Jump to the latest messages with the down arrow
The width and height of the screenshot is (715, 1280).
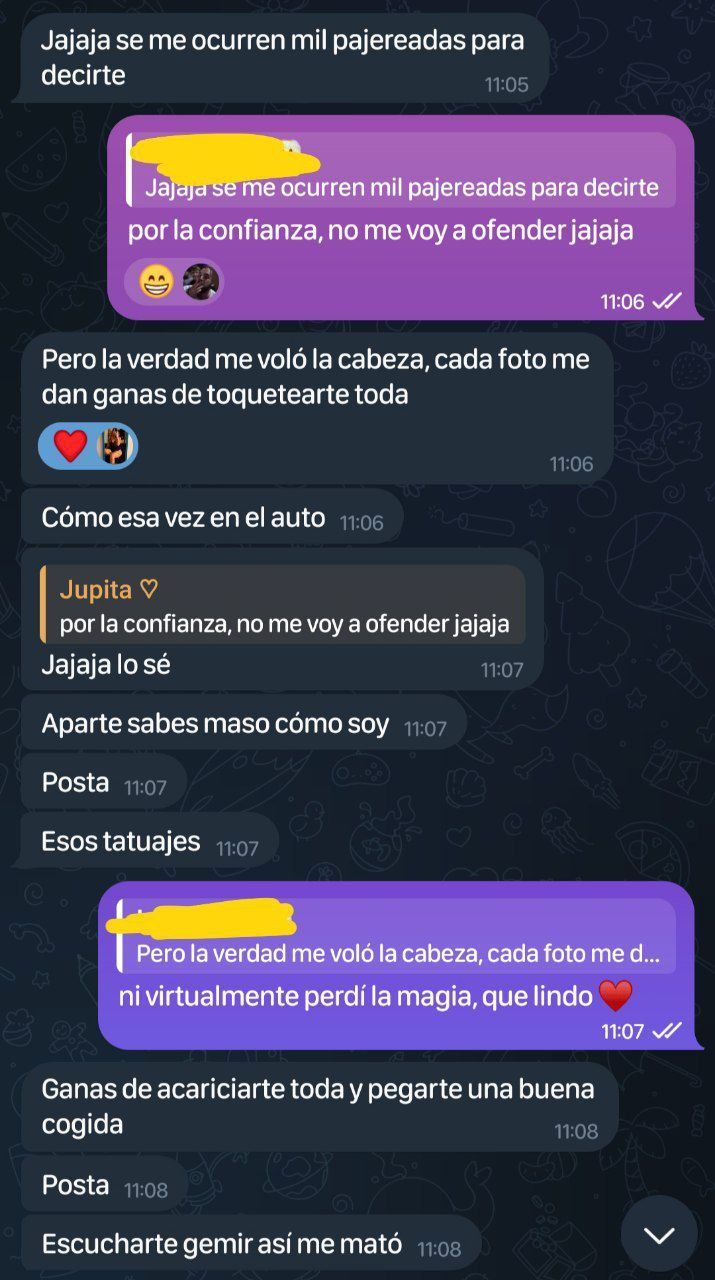pos(659,1234)
